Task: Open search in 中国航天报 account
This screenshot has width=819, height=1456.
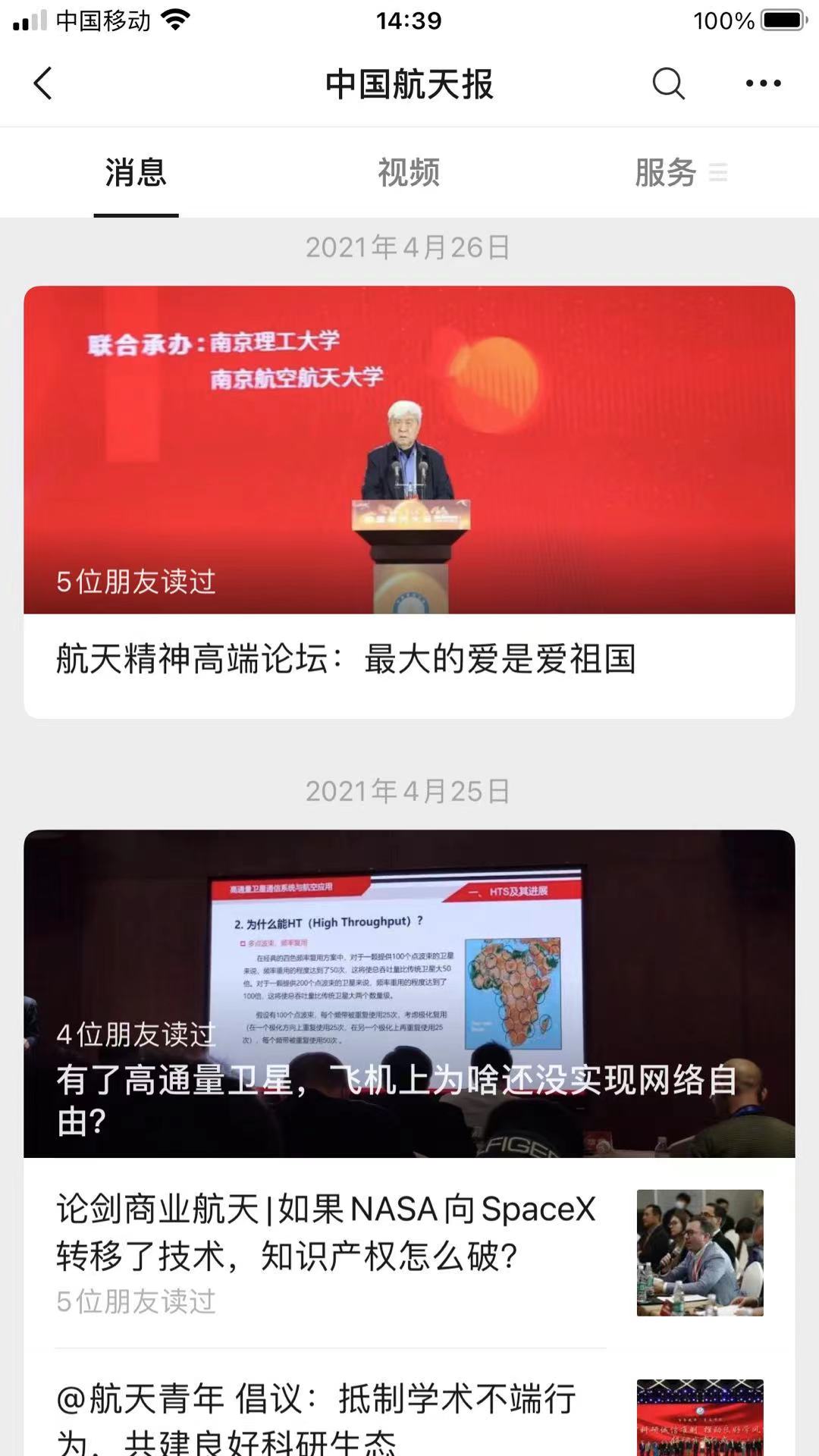Action: 668,83
